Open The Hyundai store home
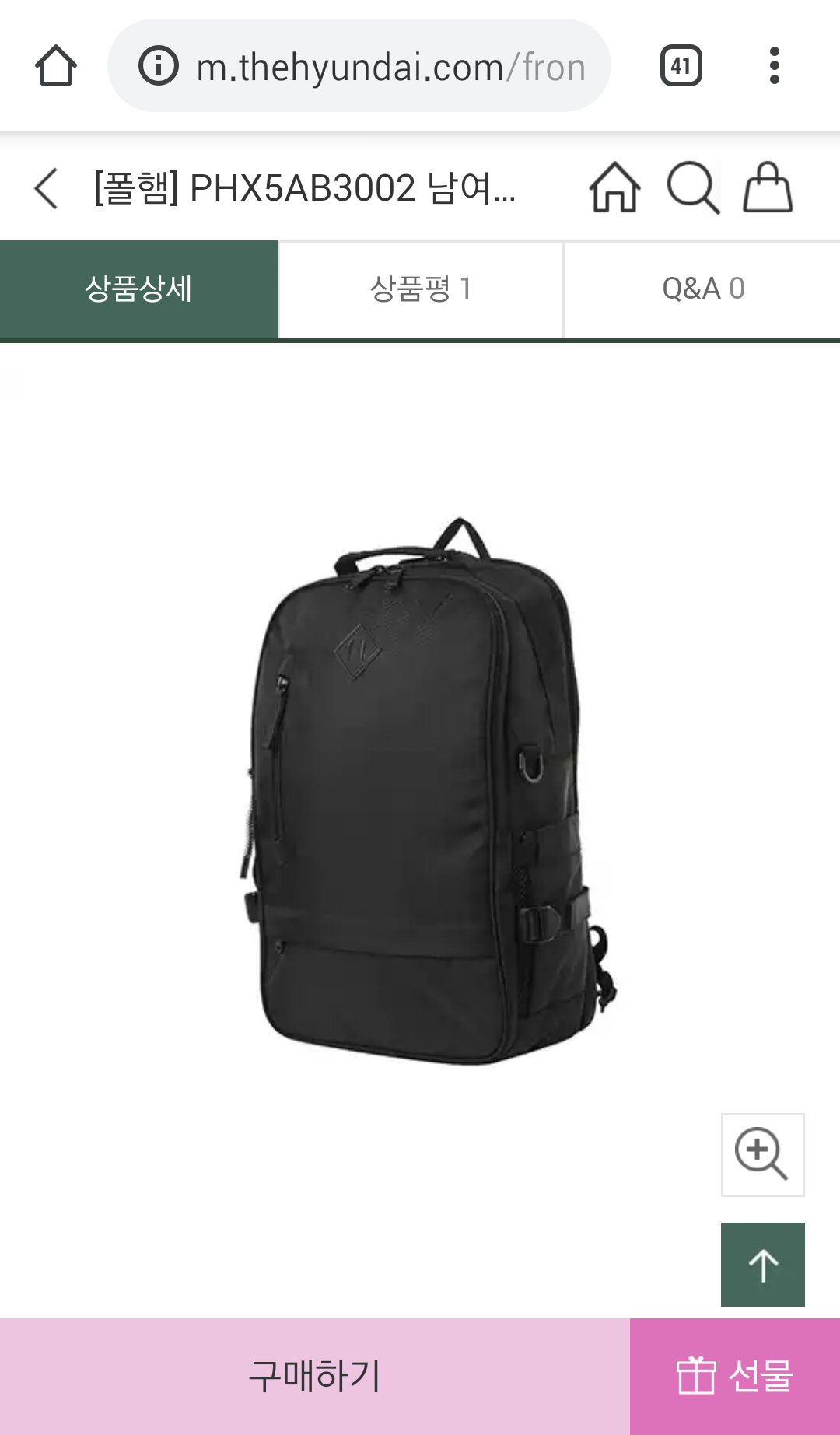This screenshot has width=840, height=1435. tap(614, 188)
